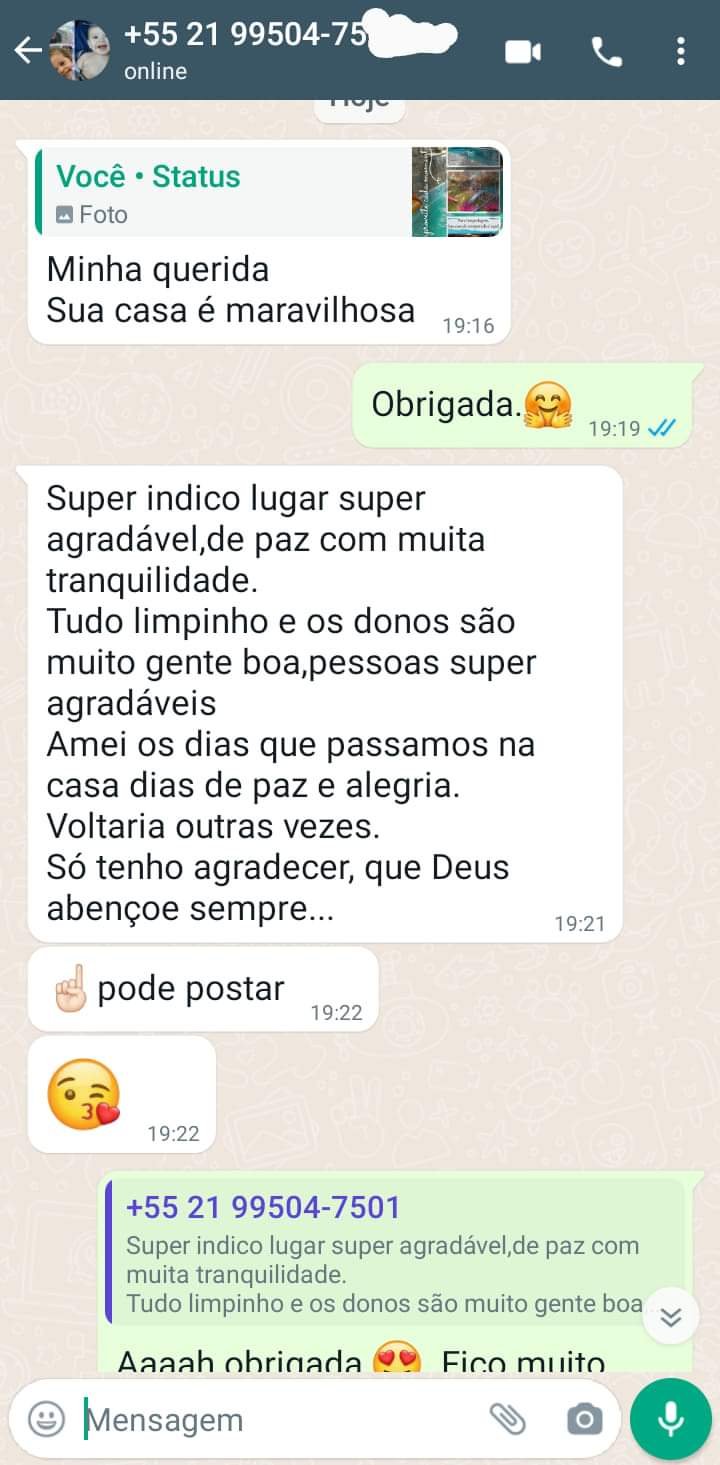Record a voice message

[670, 1419]
